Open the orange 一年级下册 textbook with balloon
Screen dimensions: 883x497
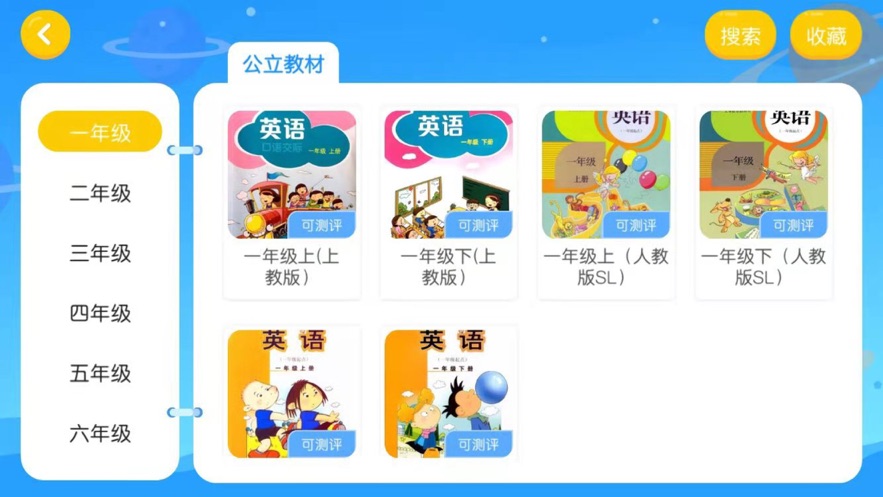tap(448, 393)
